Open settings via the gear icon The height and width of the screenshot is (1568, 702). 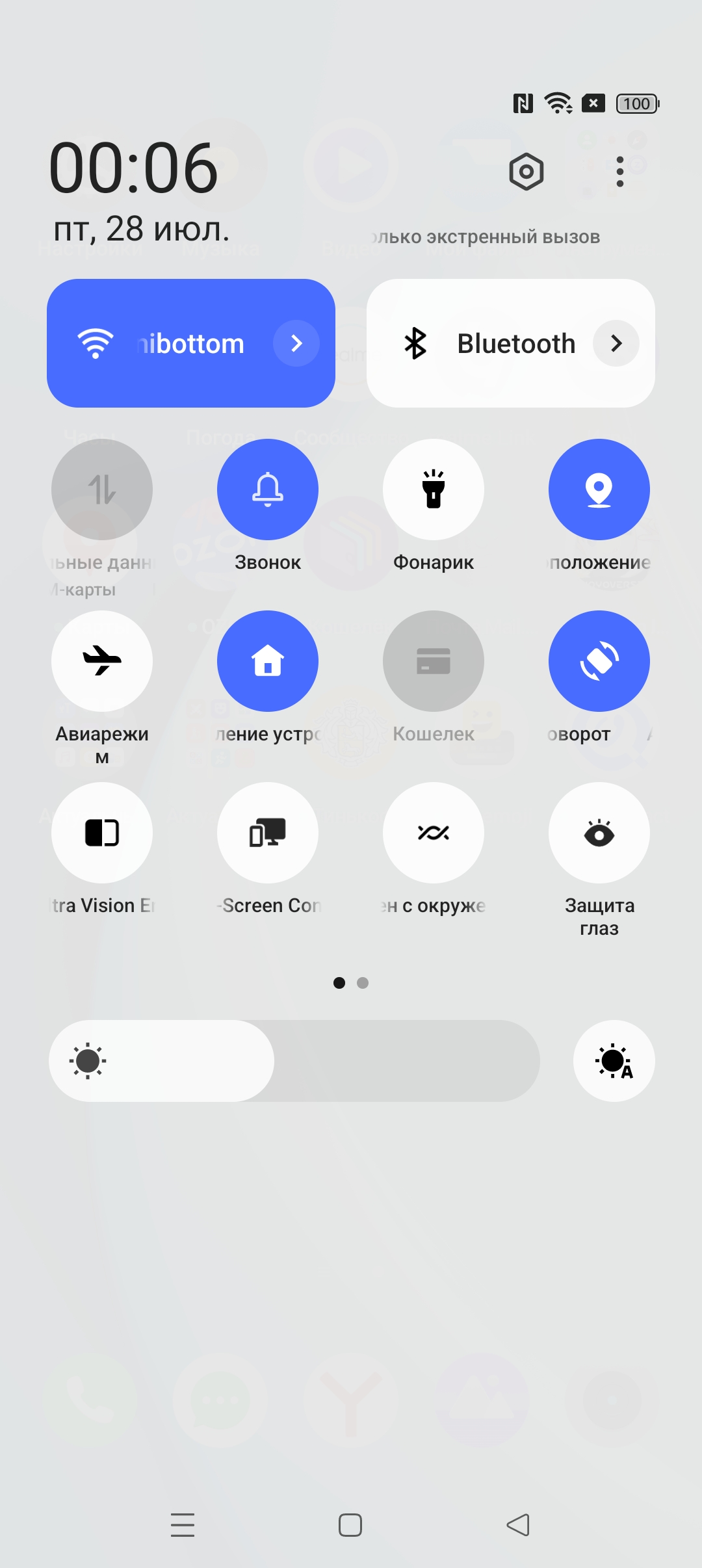tap(526, 172)
